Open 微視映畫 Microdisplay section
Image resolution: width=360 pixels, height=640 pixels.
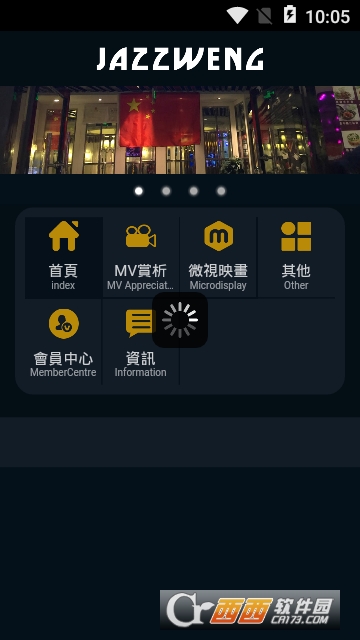(218, 257)
